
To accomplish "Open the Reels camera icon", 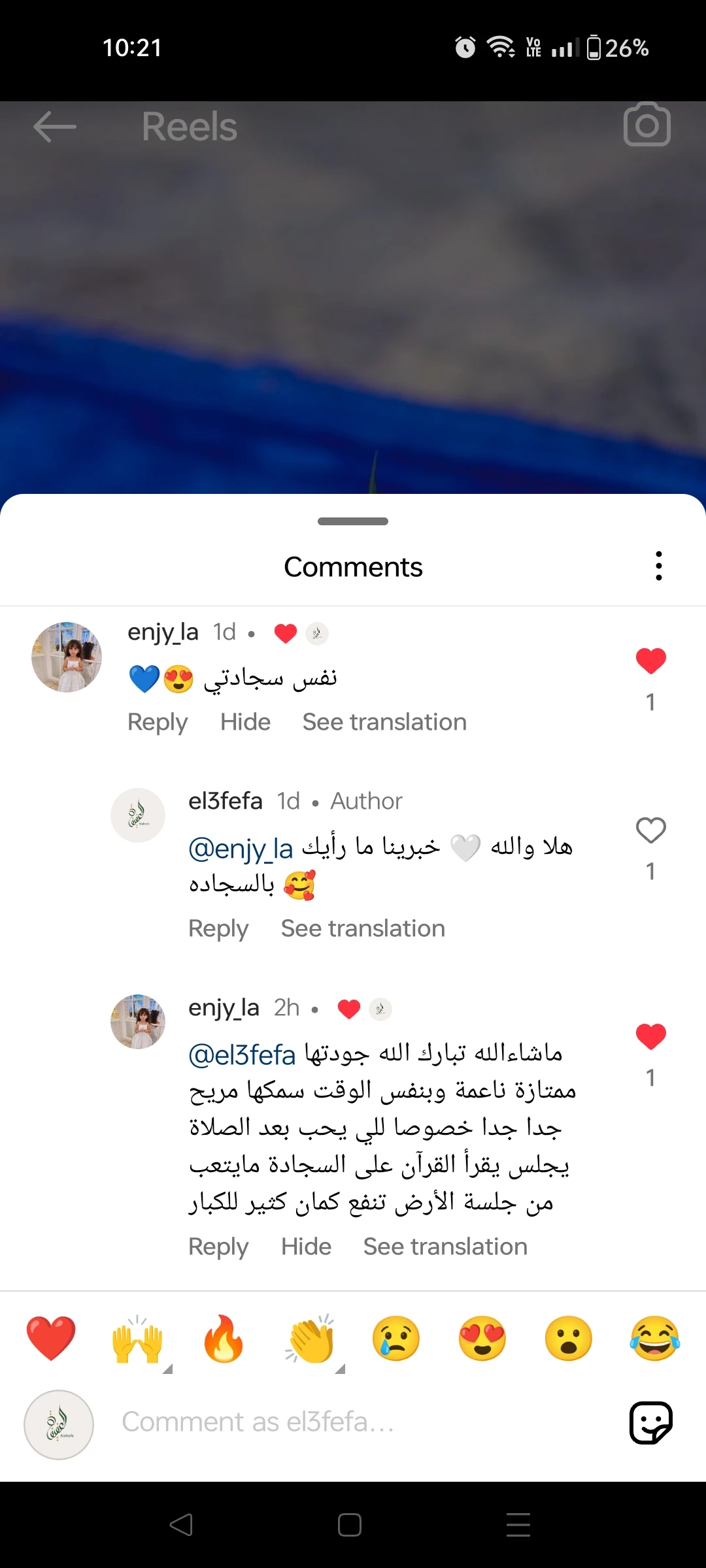I will click(647, 125).
